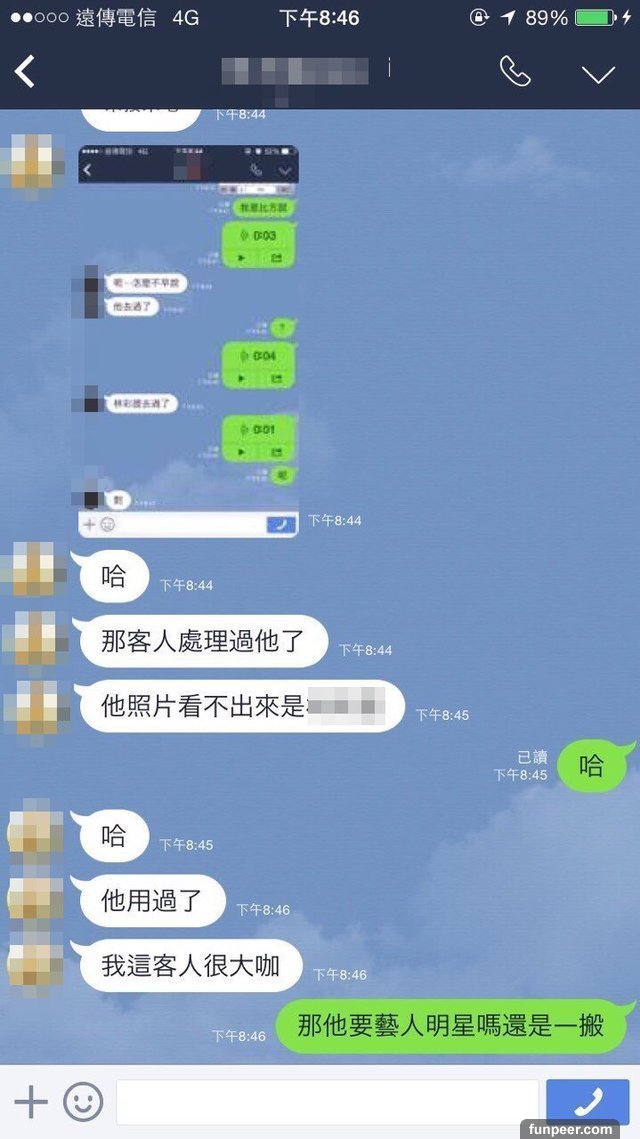Go back to the chat list
The width and height of the screenshot is (640, 1139).
pos(26,72)
